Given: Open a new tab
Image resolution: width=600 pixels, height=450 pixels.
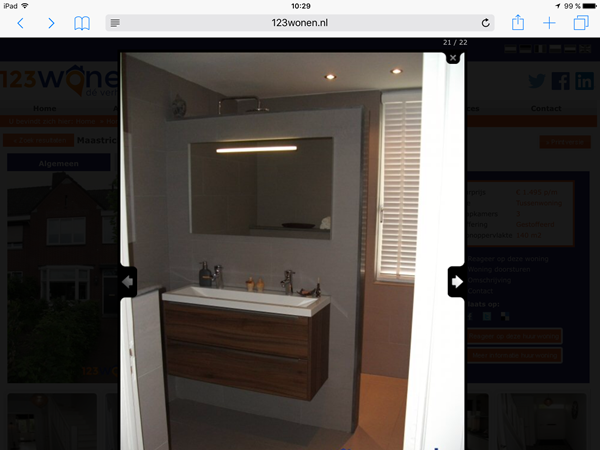Looking at the screenshot, I should [x=549, y=22].
